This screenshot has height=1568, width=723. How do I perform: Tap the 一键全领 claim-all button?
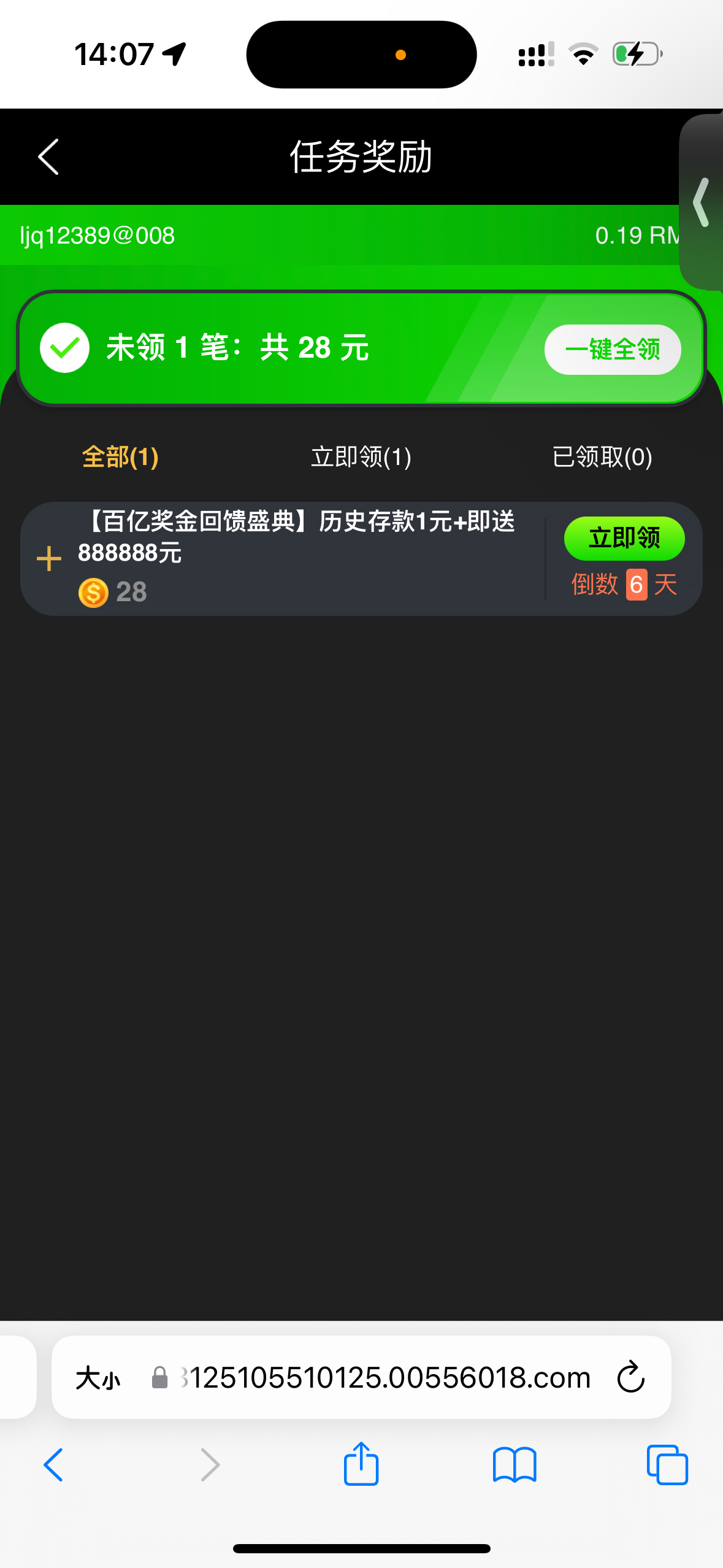point(613,348)
